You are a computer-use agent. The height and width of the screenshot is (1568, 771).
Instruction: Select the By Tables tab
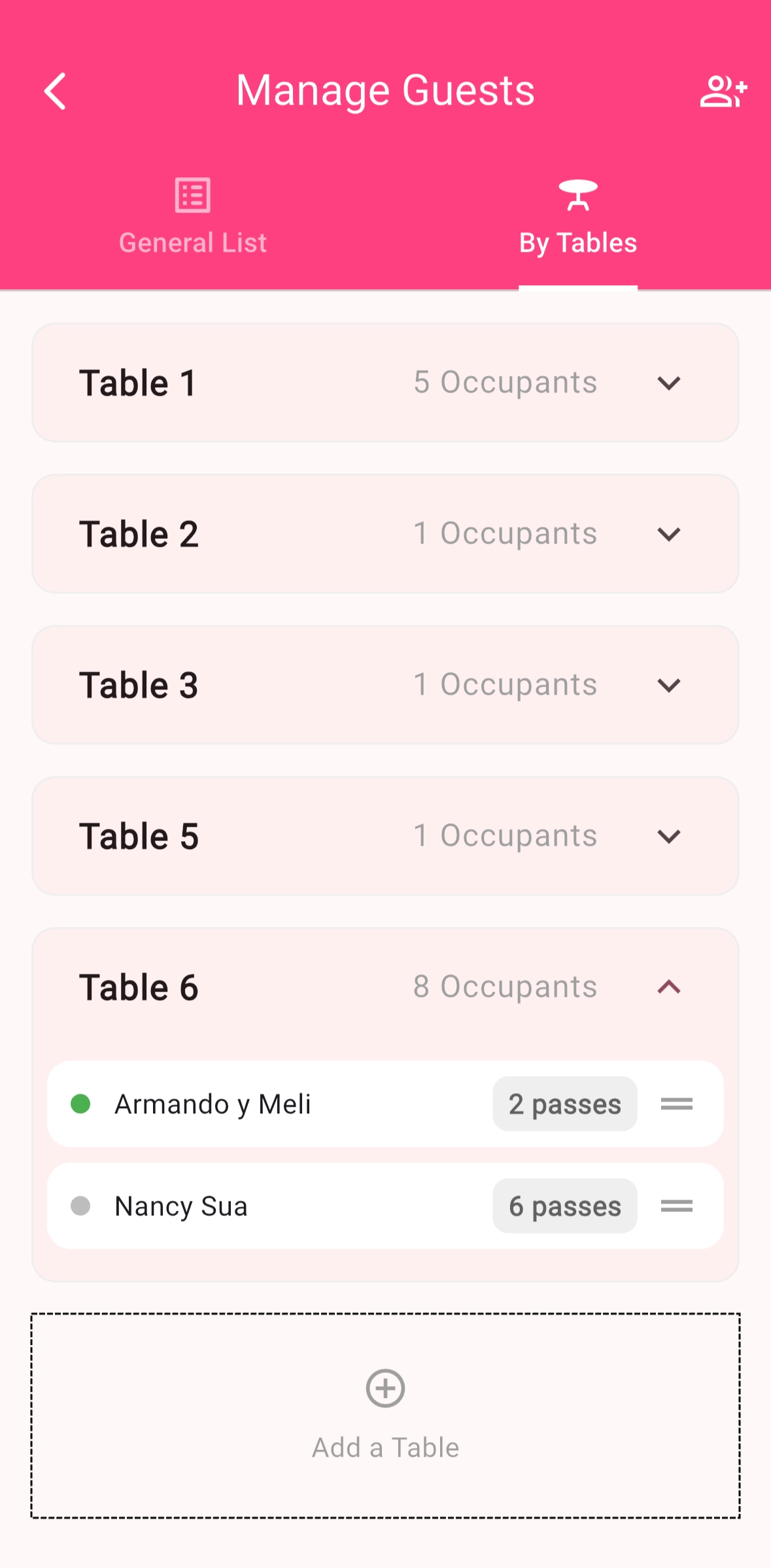tap(577, 242)
